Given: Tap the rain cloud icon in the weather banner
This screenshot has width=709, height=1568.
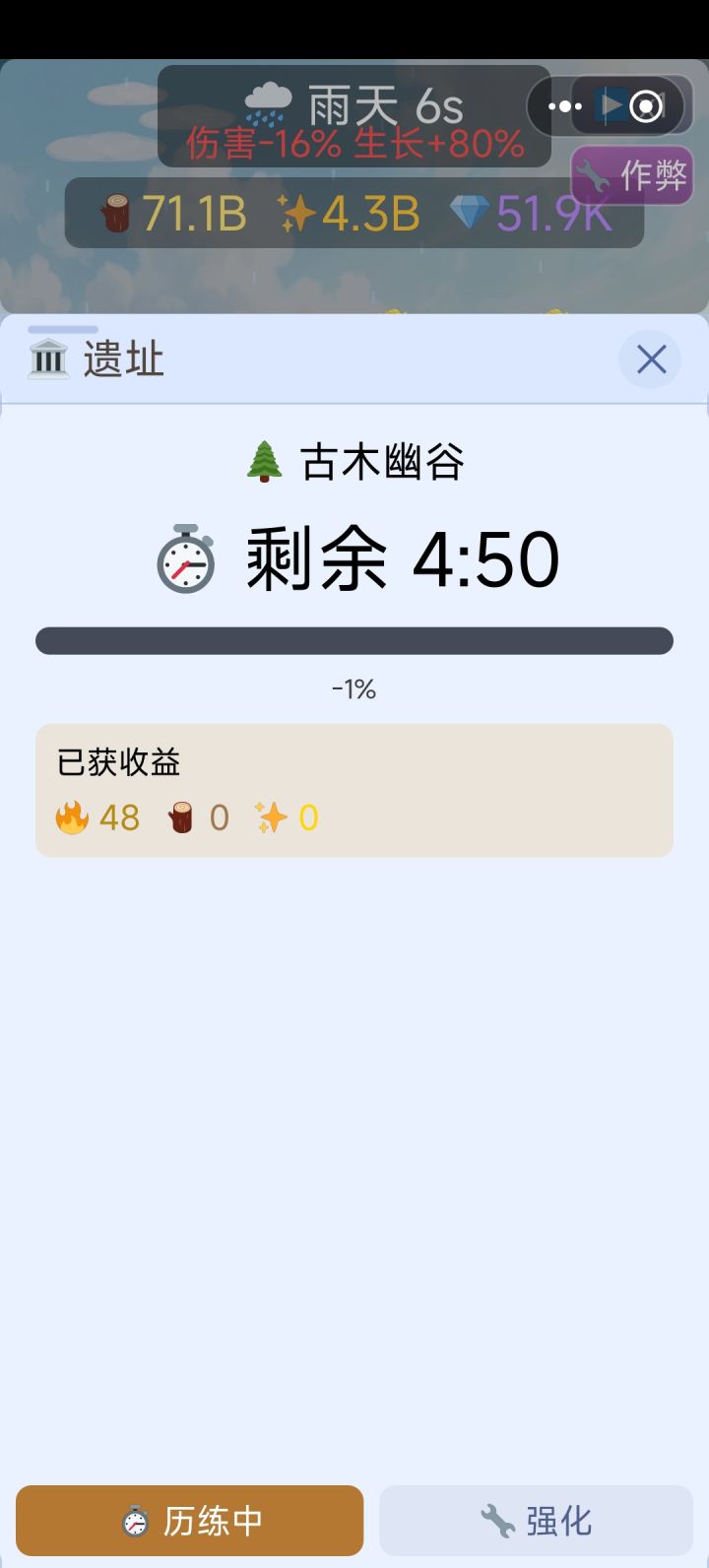Looking at the screenshot, I should (267, 98).
